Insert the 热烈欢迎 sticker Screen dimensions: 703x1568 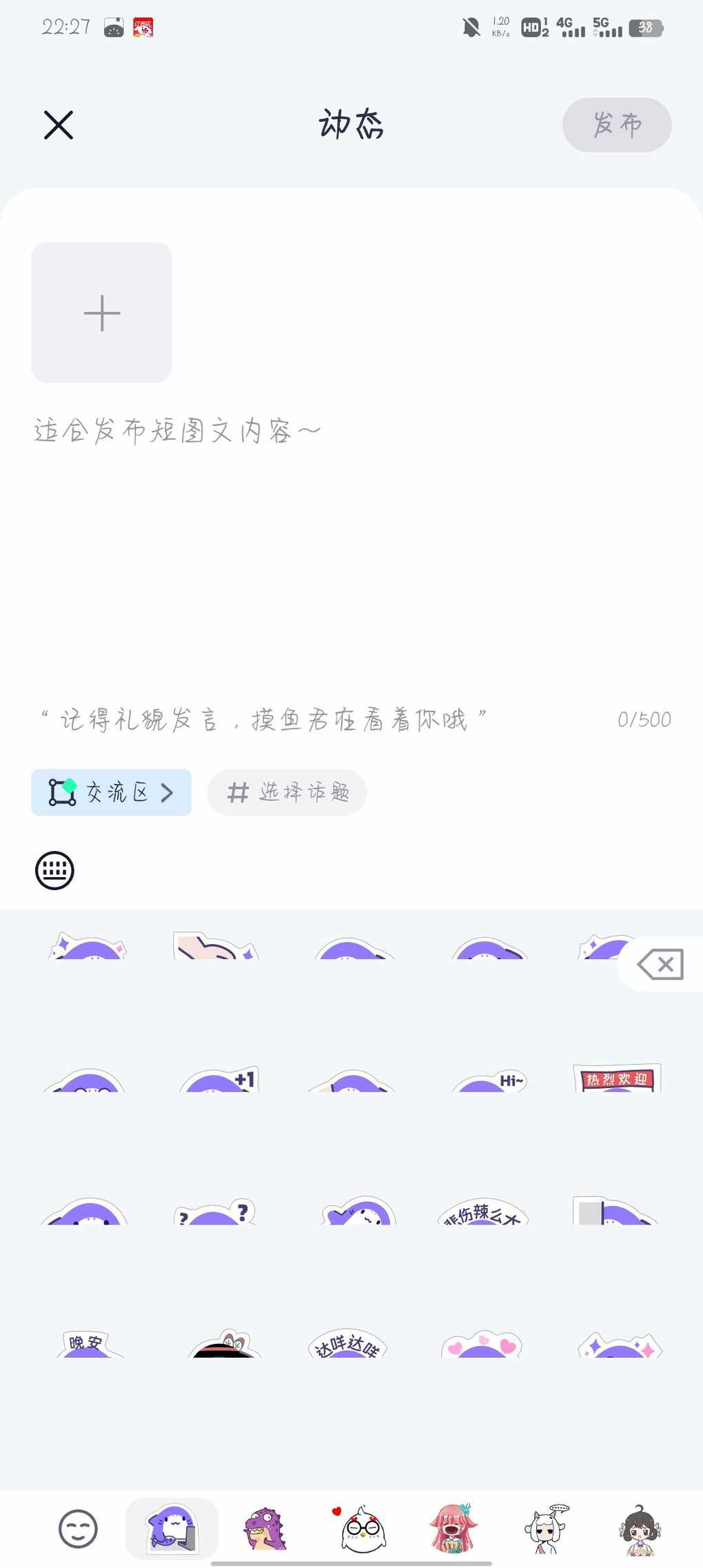[x=617, y=1078]
